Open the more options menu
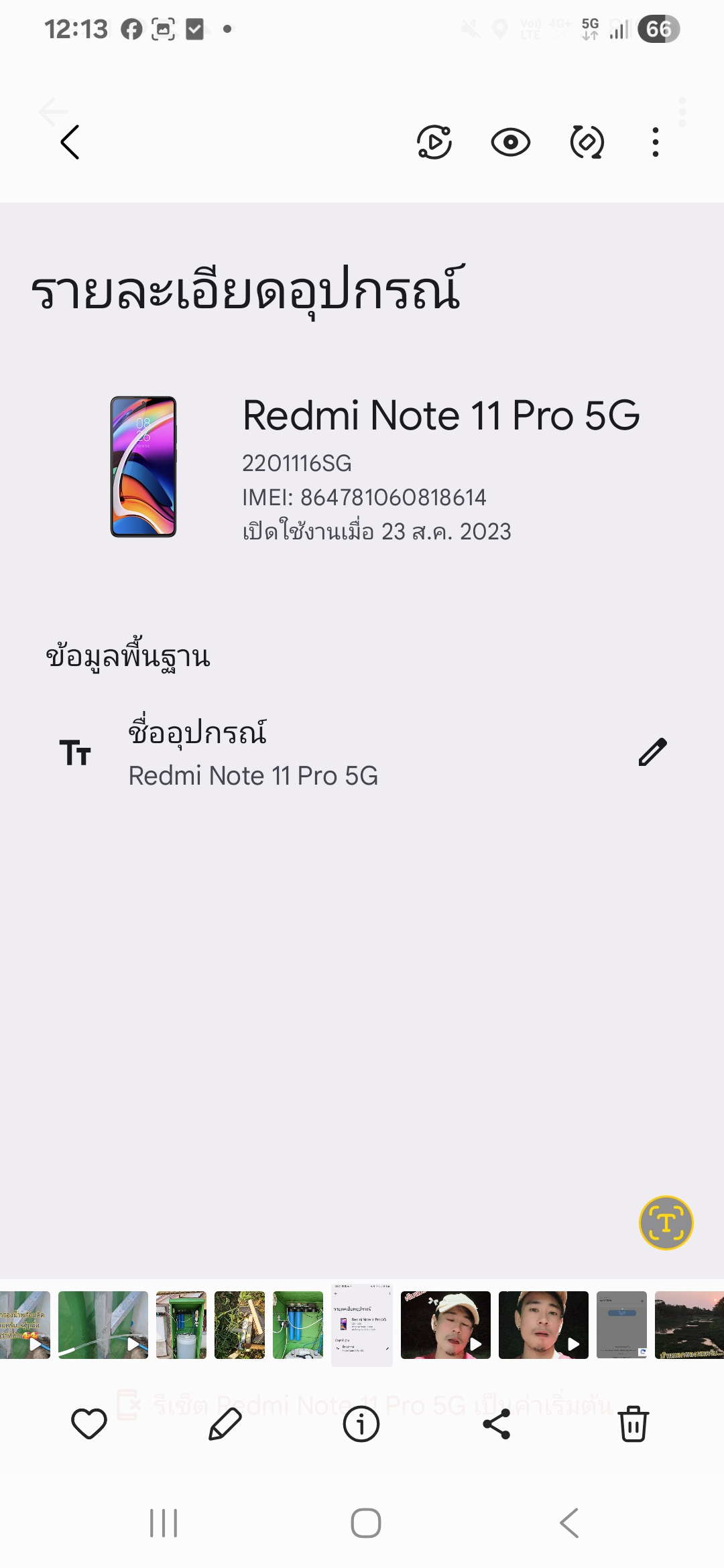Viewport: 724px width, 1568px height. [655, 142]
